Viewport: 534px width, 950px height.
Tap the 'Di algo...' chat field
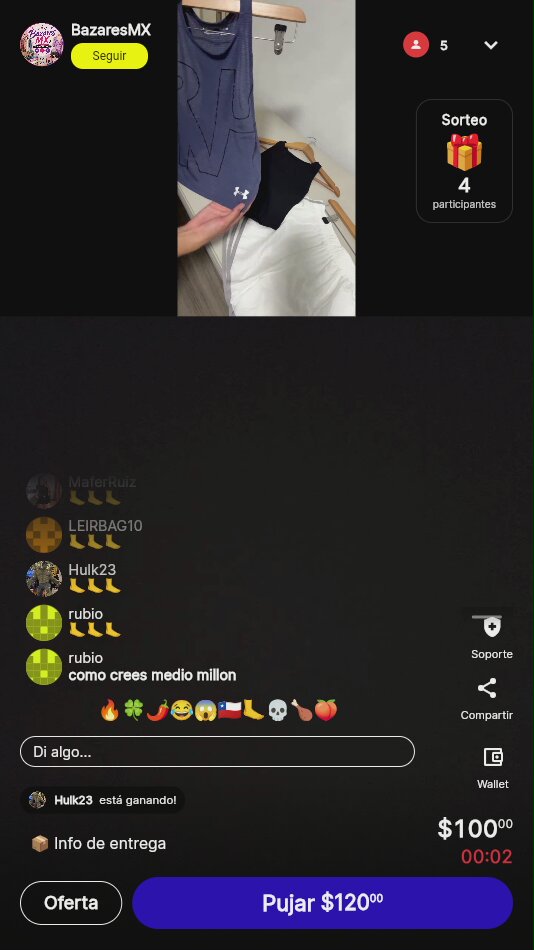pyautogui.click(x=217, y=752)
